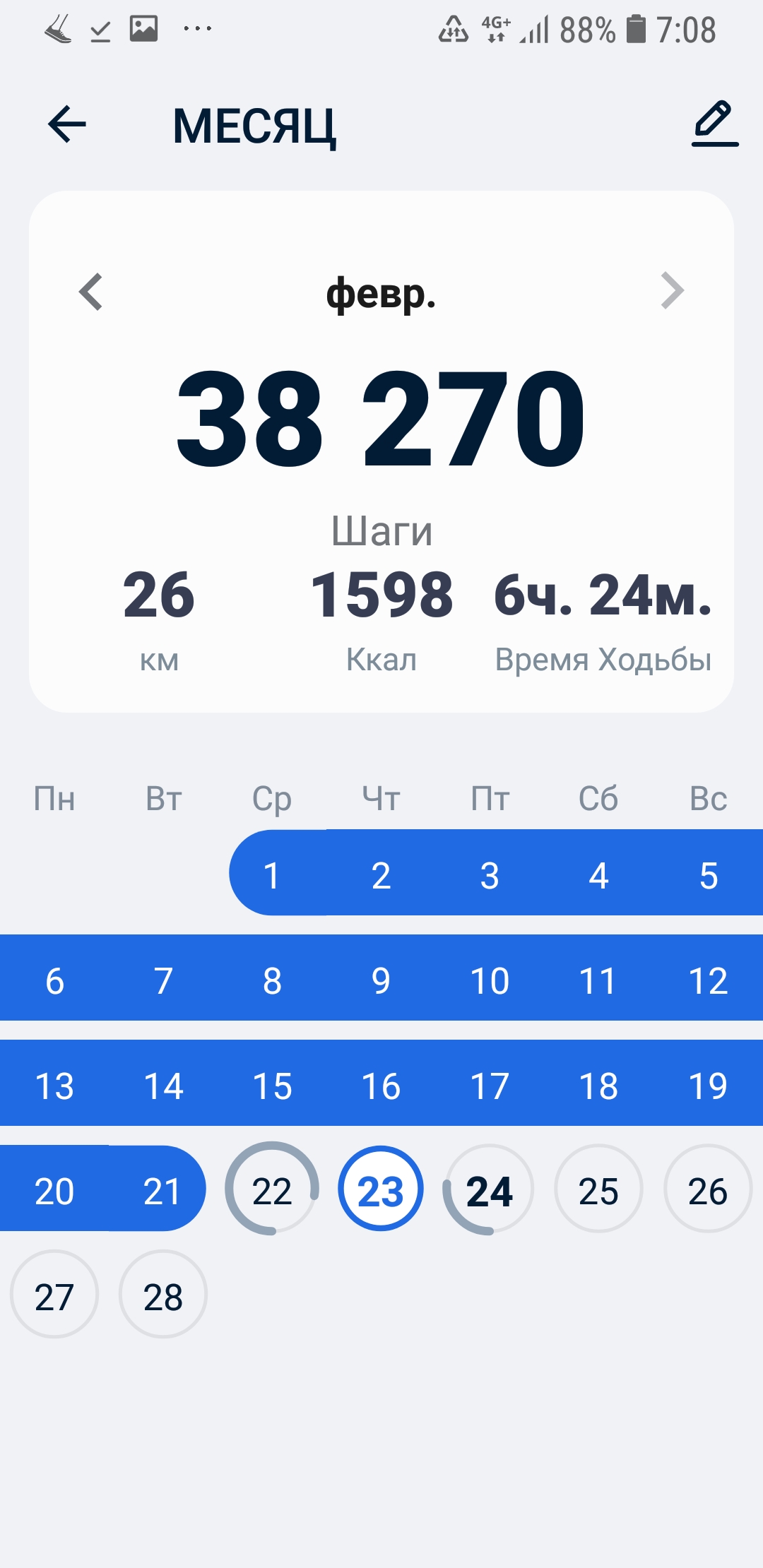Viewport: 763px width, 1568px height.
Task: Show the previous month before февр.
Action: pos(91,291)
